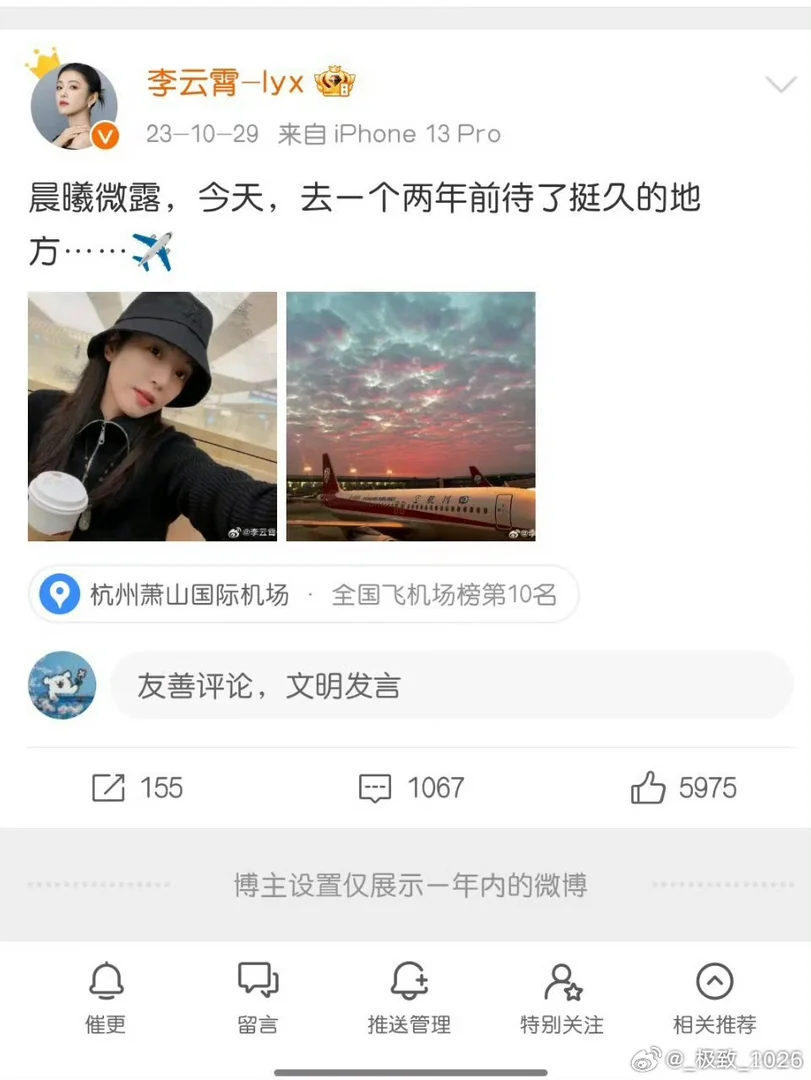View the sunset airplane photo

(x=411, y=416)
